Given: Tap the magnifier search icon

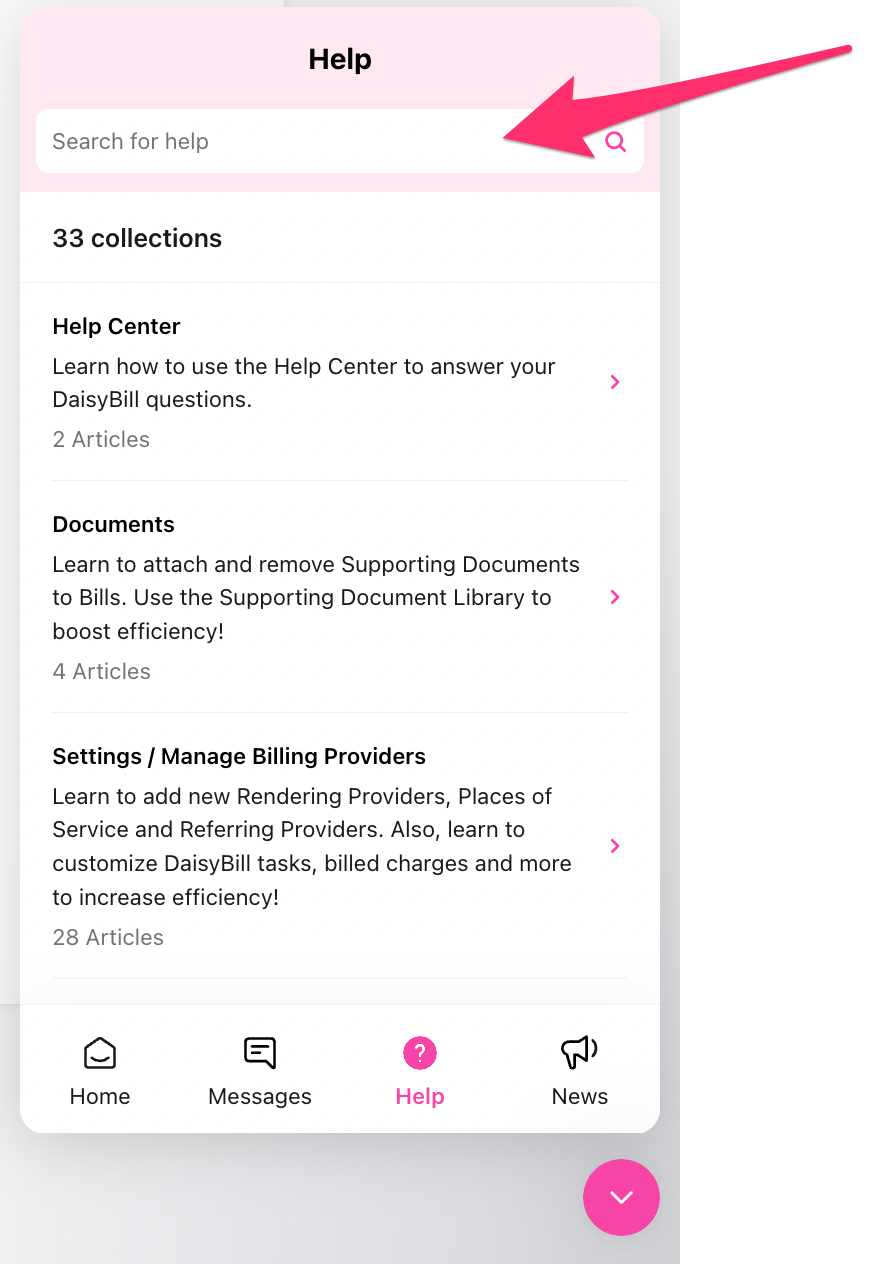Looking at the screenshot, I should point(616,142).
